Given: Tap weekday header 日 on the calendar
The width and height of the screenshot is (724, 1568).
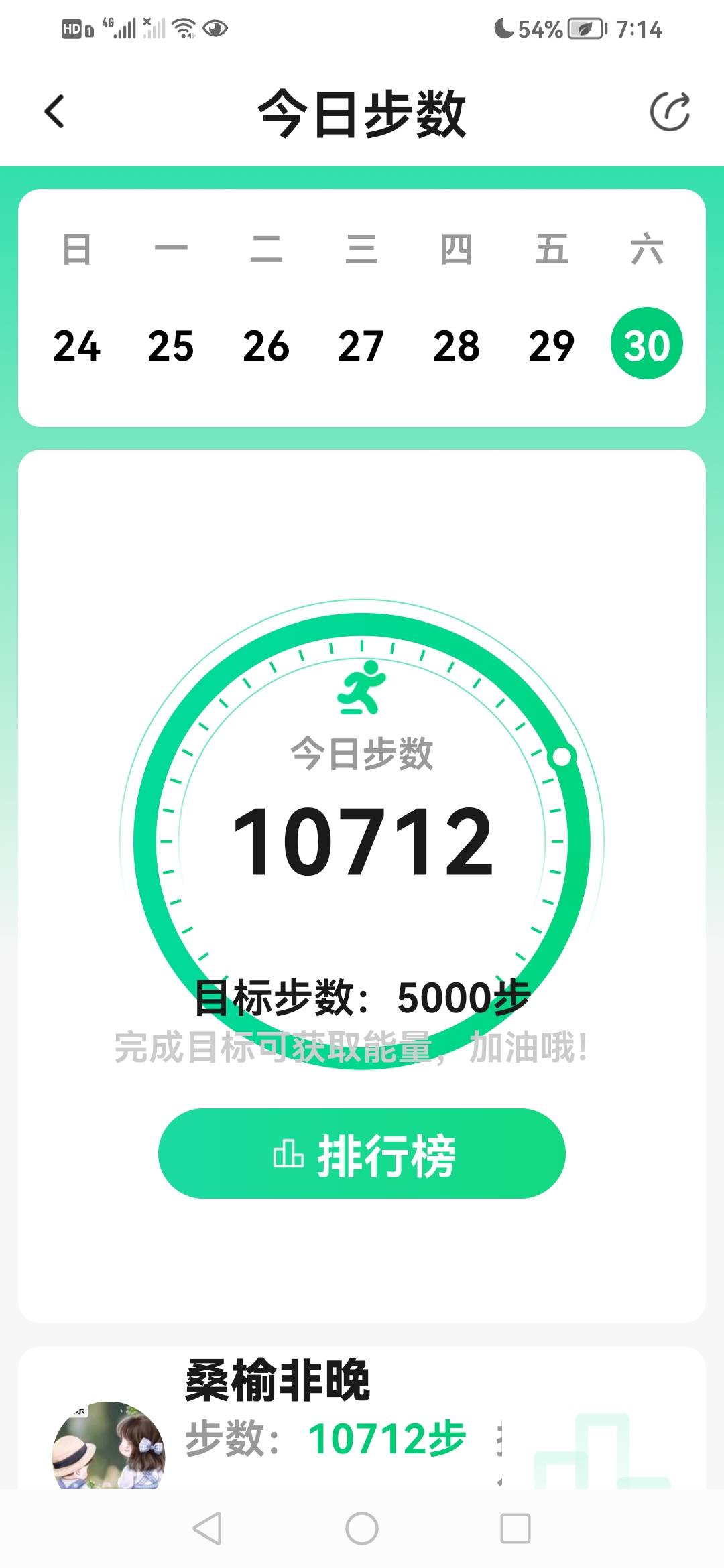Looking at the screenshot, I should pos(77,249).
